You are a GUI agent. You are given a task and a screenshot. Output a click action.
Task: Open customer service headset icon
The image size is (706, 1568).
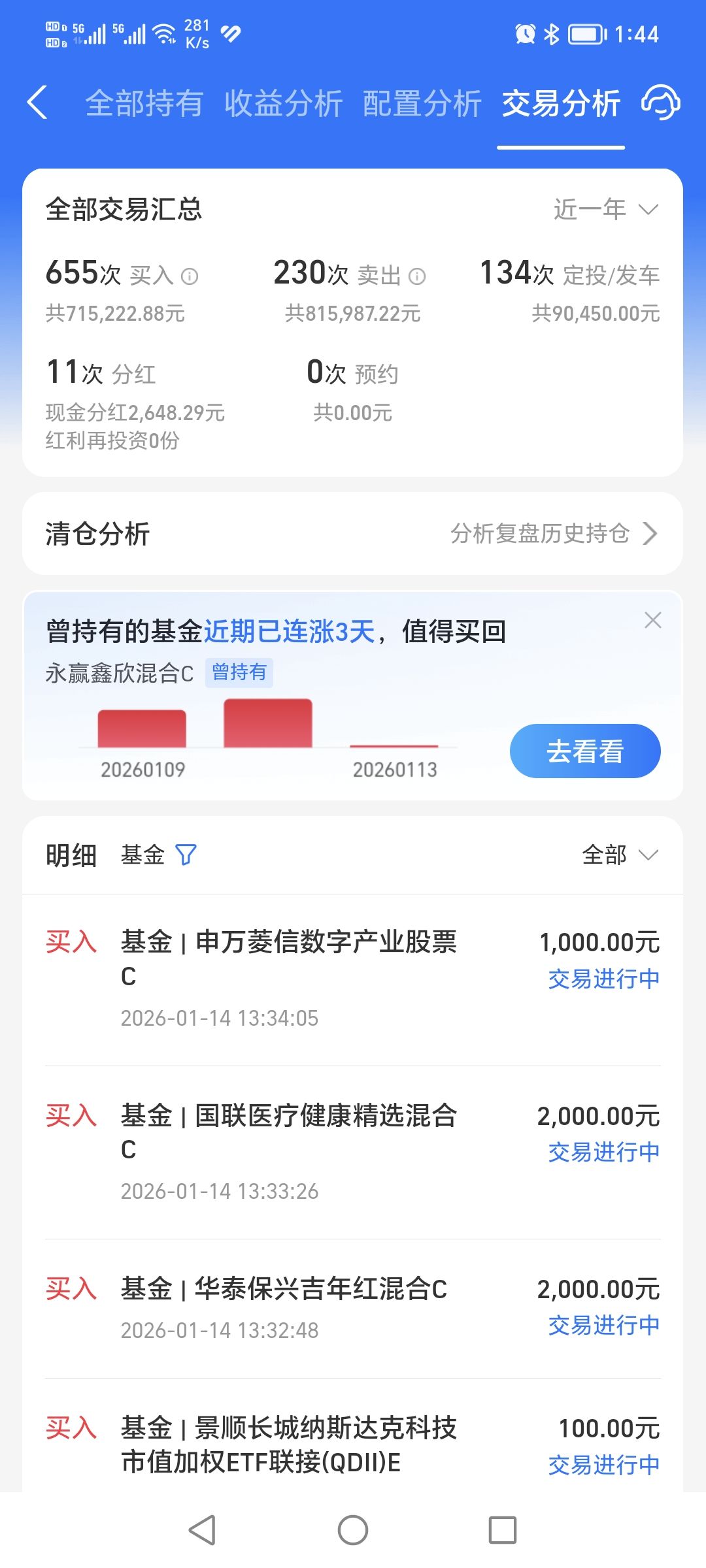(x=660, y=103)
